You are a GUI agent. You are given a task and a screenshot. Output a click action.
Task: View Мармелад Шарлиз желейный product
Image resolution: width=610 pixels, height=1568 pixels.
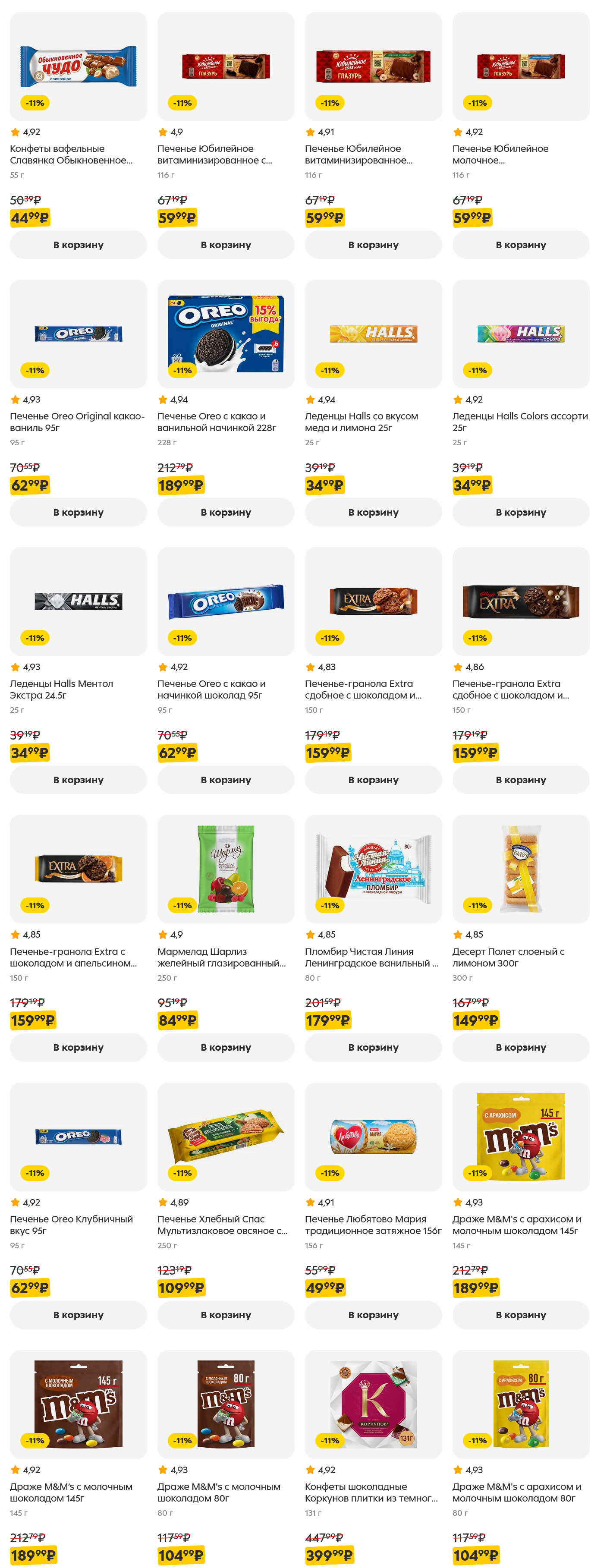[x=225, y=869]
